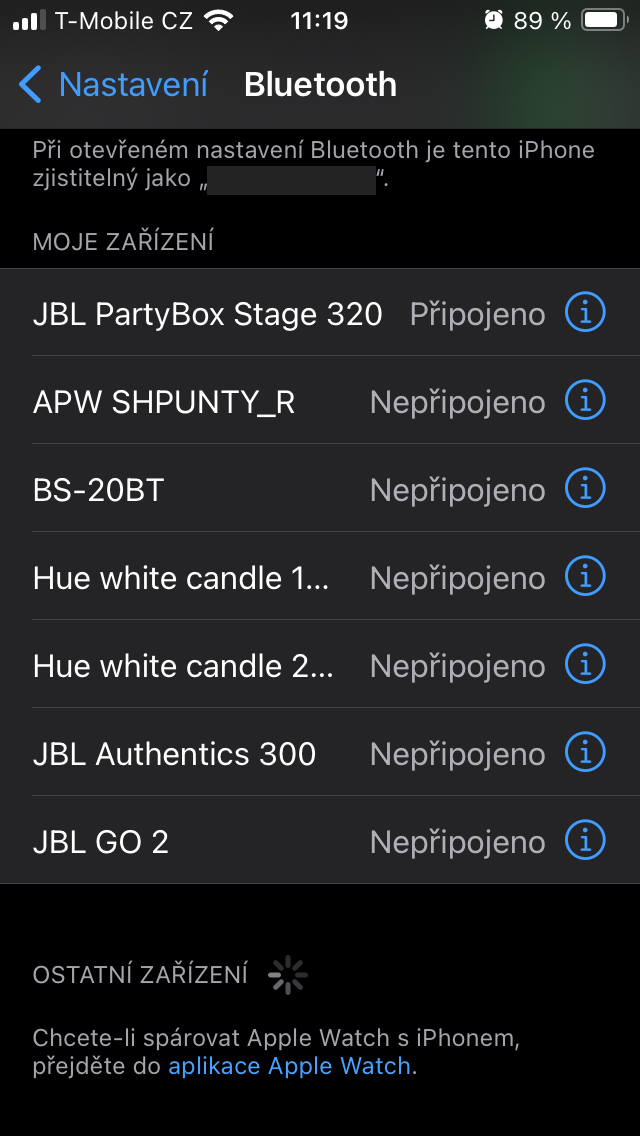Open info icon for Hue white candle 1
This screenshot has height=1136, width=640.
pos(585,578)
